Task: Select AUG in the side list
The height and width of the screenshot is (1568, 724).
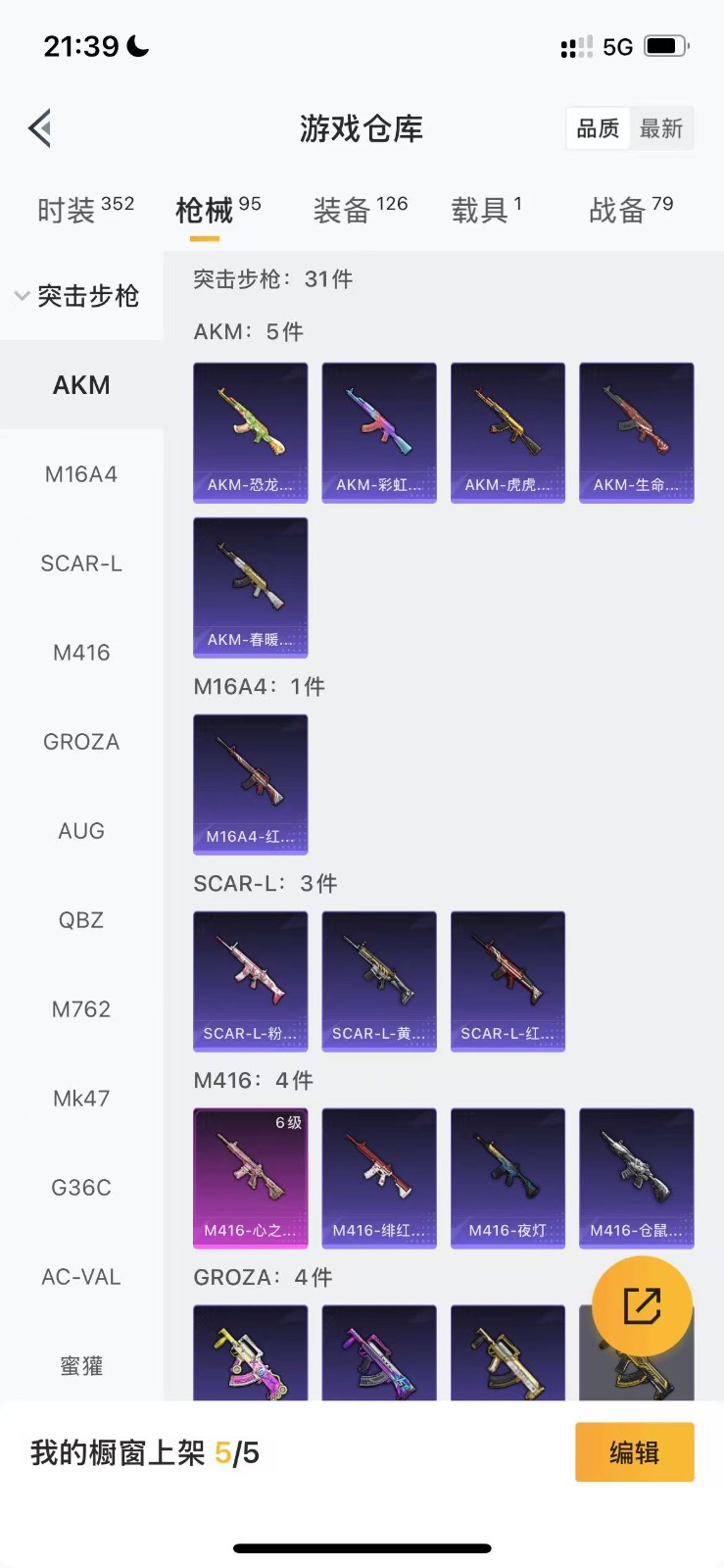Action: [x=81, y=831]
